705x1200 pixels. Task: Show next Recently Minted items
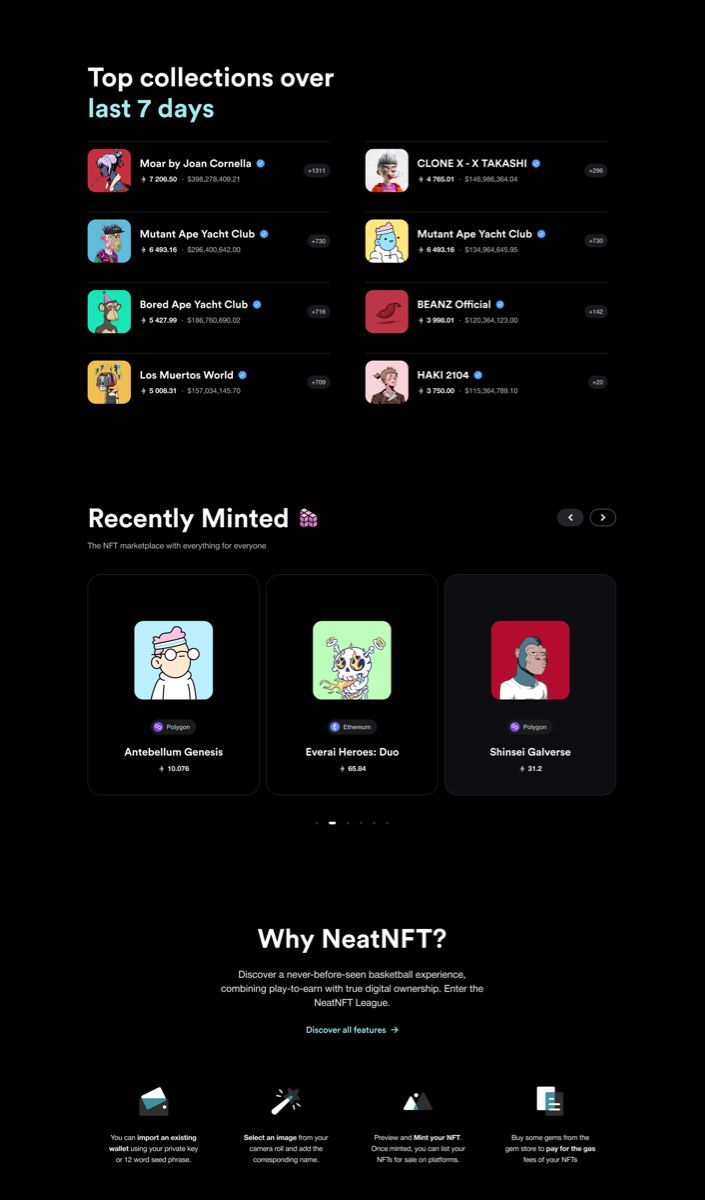(x=603, y=517)
